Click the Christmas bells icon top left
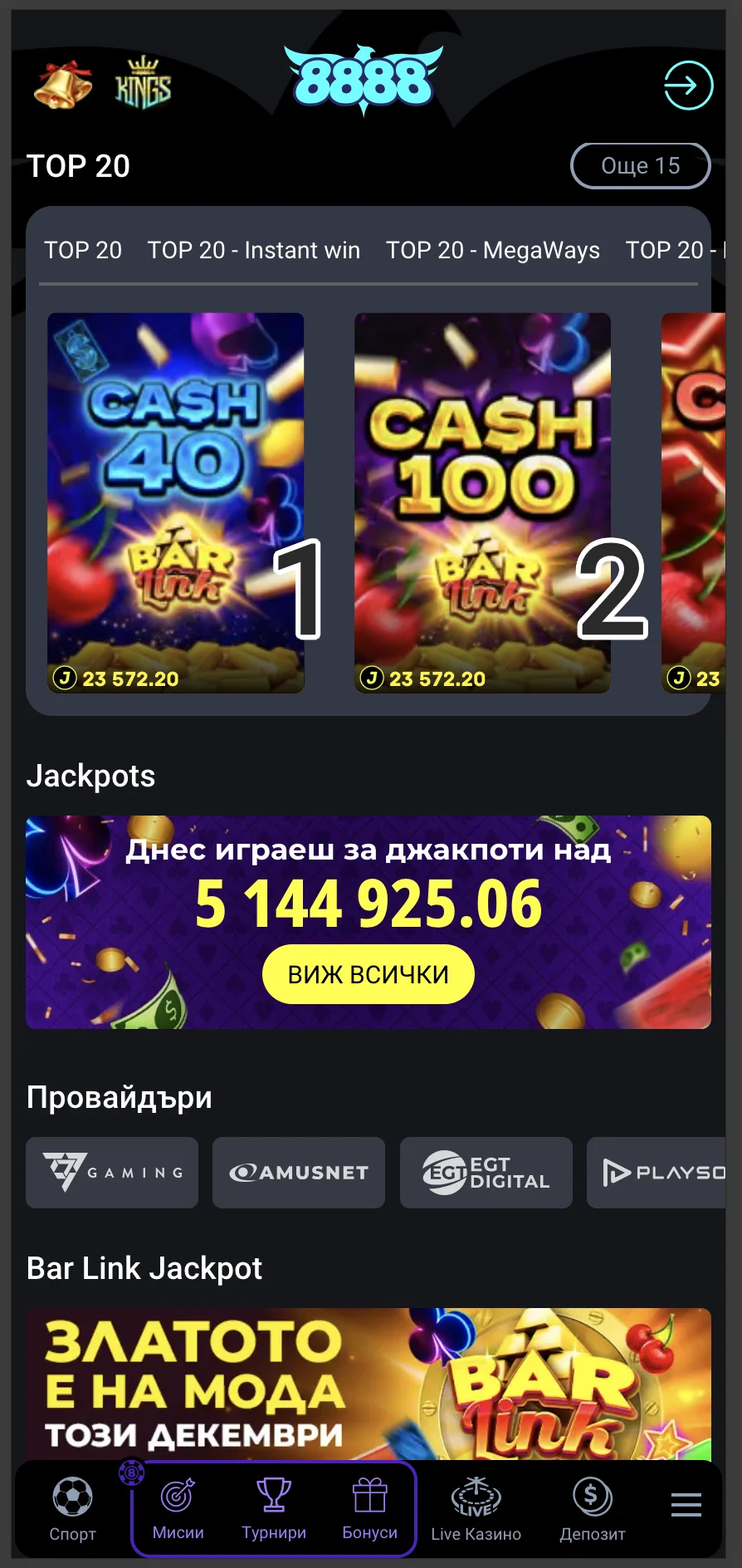 pos(62,86)
